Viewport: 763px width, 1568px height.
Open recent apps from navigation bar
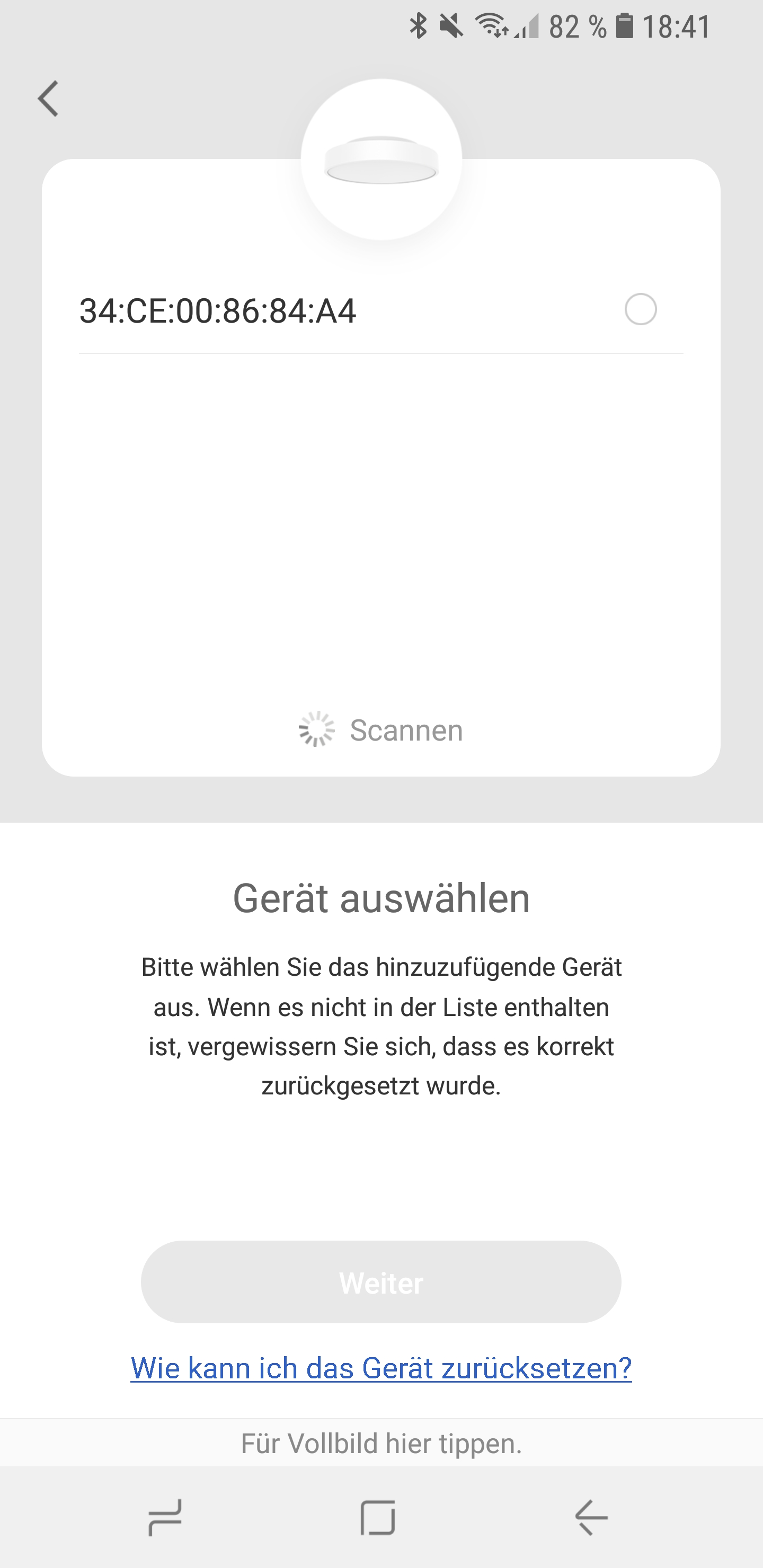(165, 1518)
